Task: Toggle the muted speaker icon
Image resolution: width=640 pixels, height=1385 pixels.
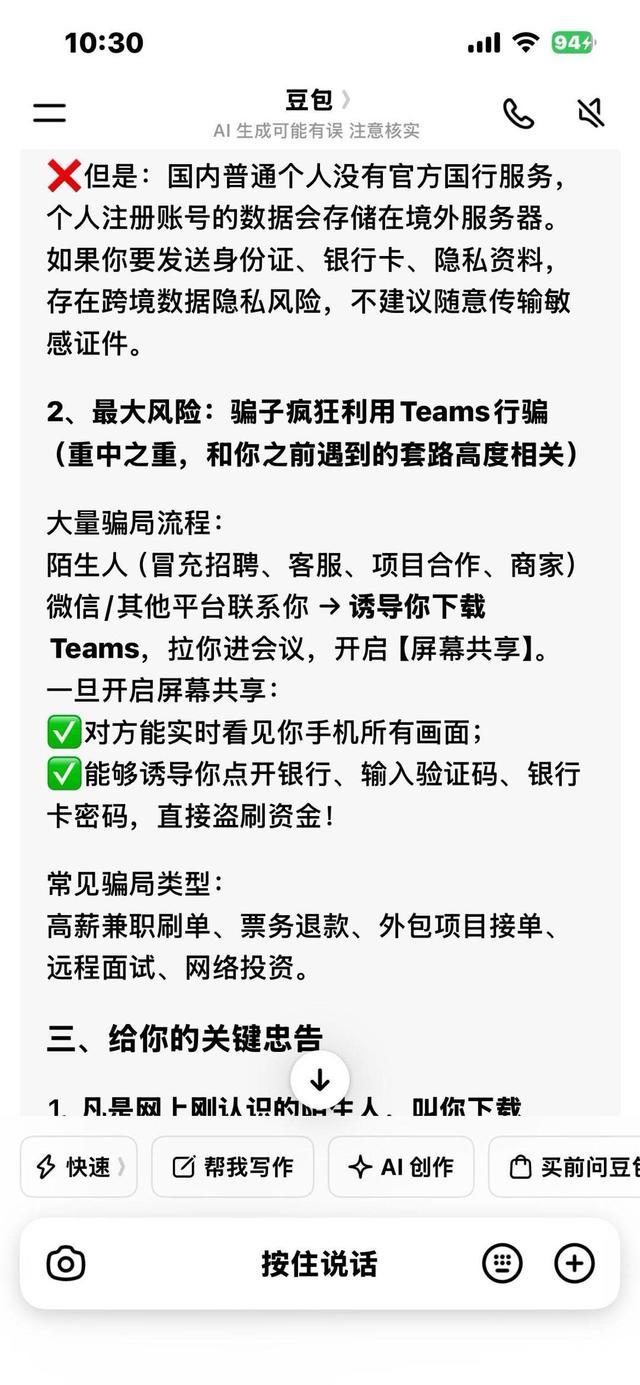Action: [591, 113]
